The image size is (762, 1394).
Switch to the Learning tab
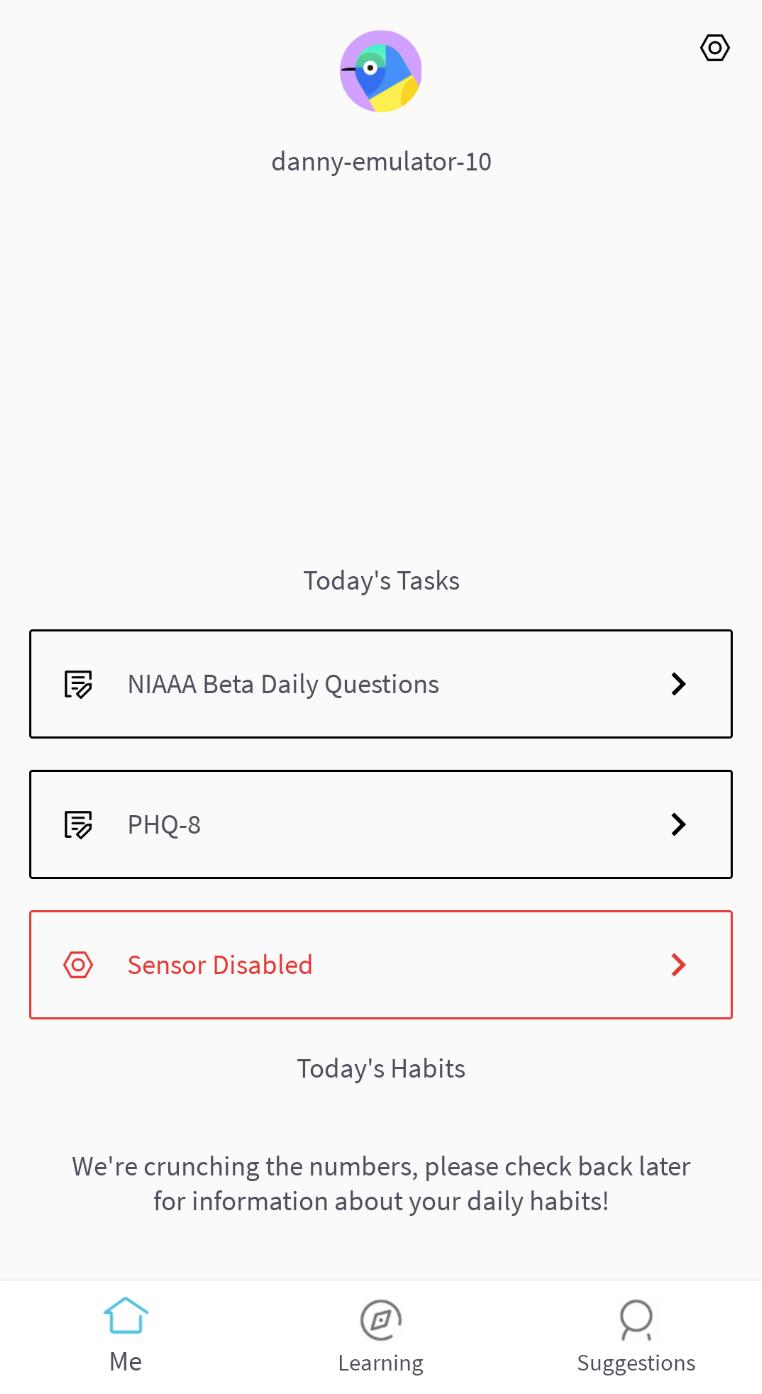coord(381,1337)
